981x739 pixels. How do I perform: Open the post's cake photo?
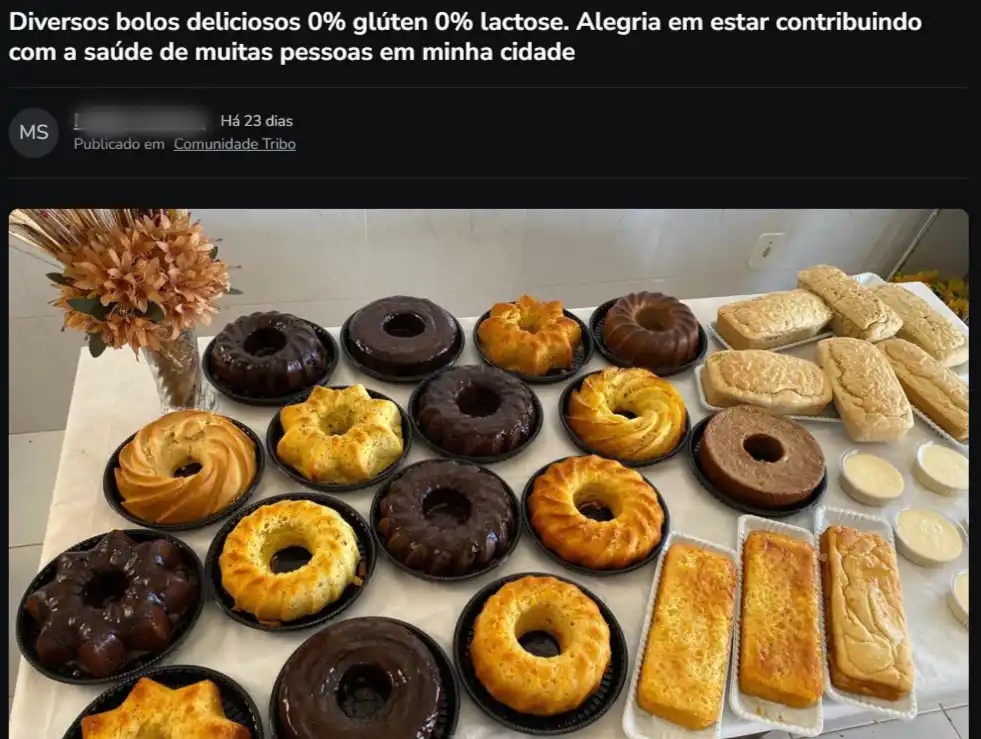tap(488, 473)
